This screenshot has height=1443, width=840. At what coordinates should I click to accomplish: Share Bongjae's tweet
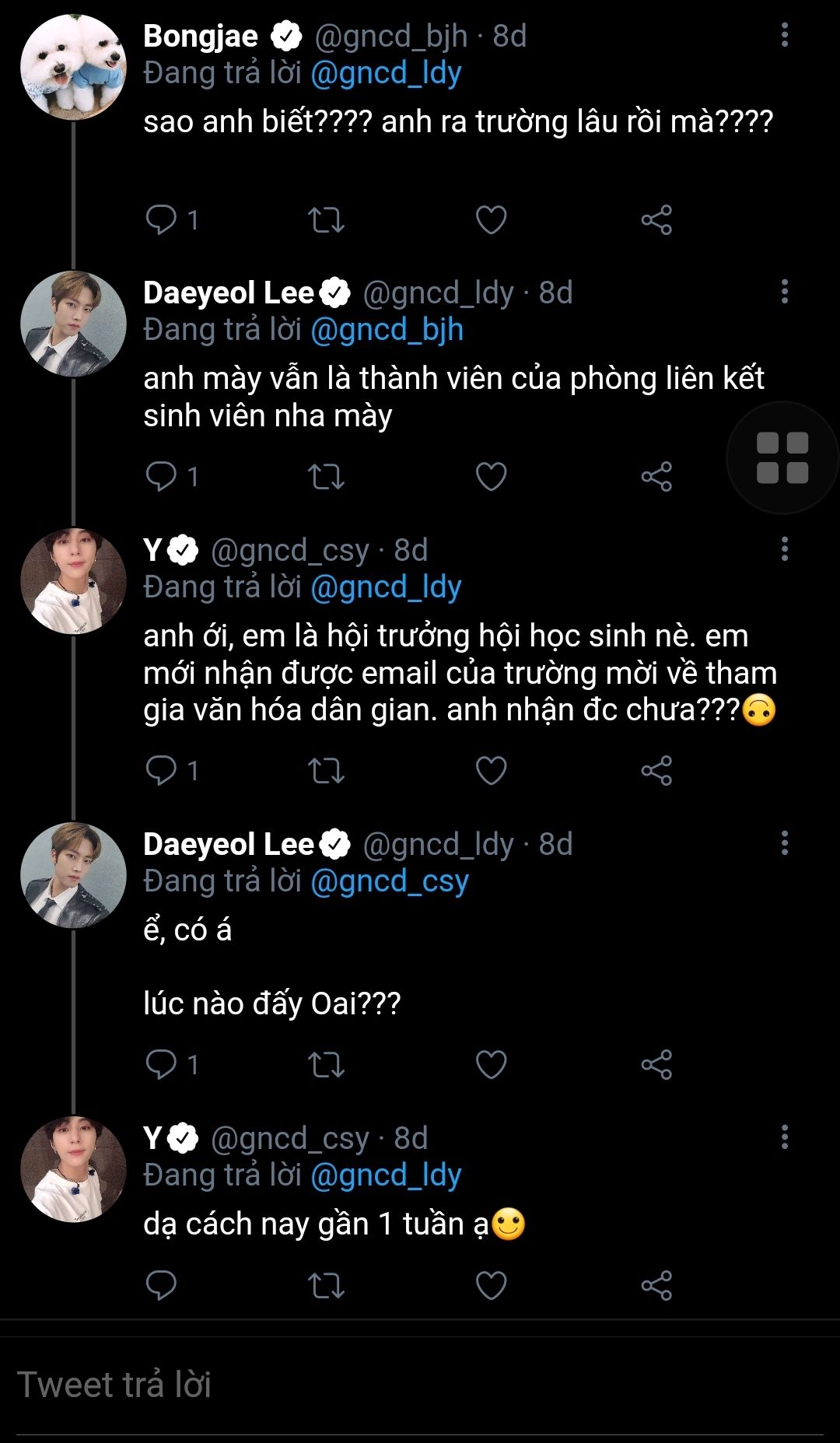pyautogui.click(x=656, y=220)
